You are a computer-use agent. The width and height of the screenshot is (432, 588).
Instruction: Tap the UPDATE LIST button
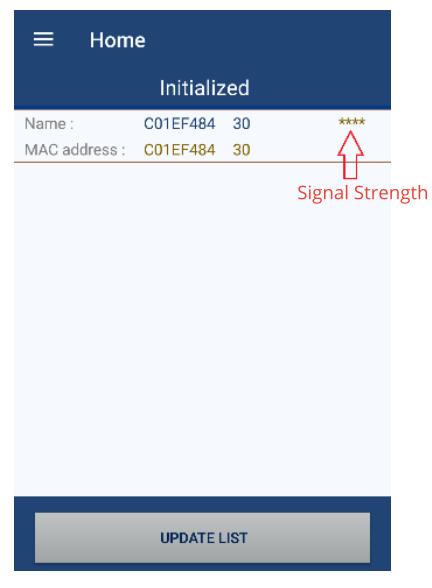[202, 537]
